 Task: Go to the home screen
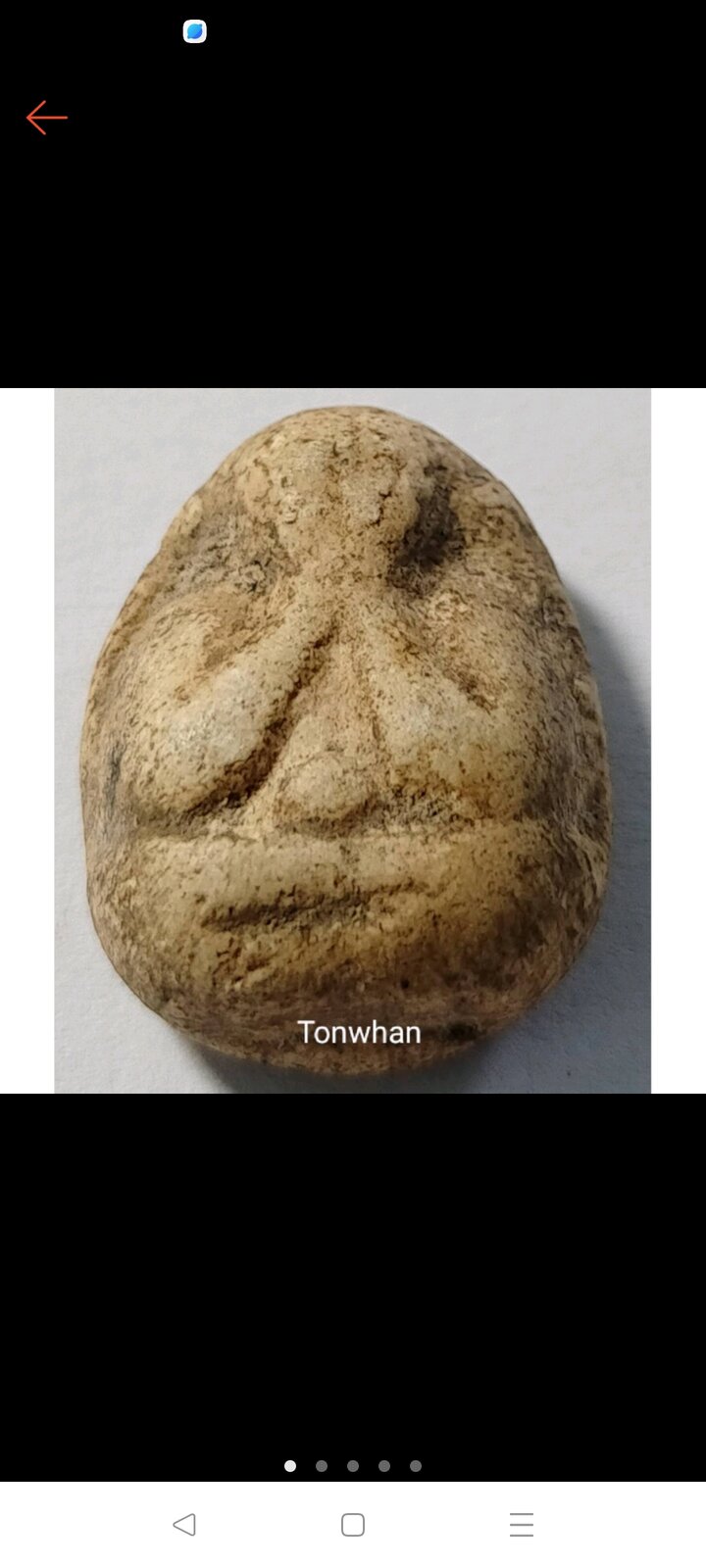[x=353, y=1524]
